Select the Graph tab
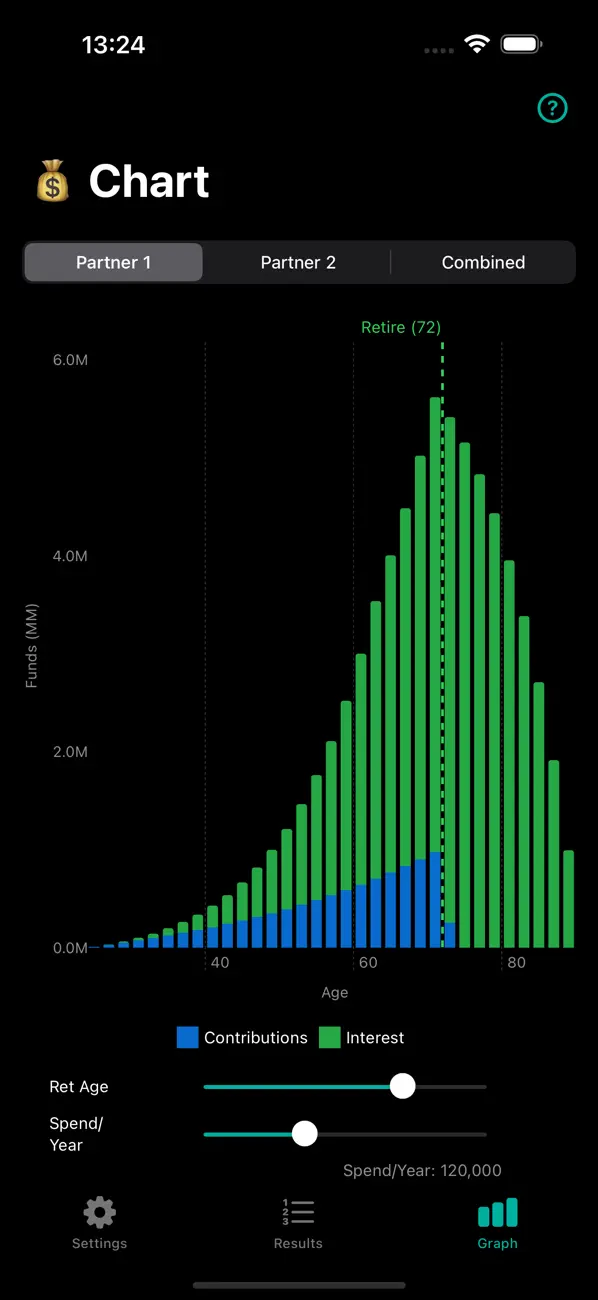598x1300 pixels. coord(497,1223)
